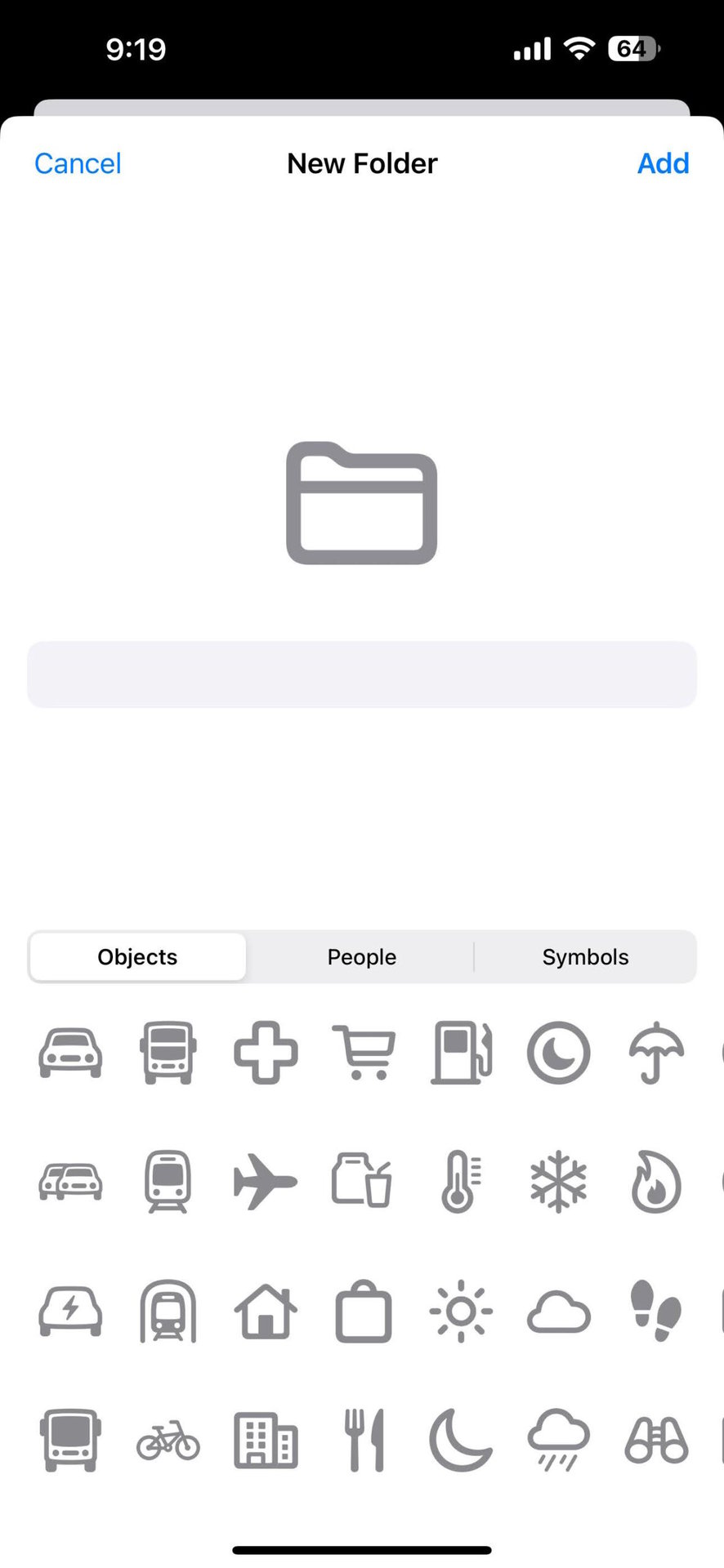The width and height of the screenshot is (724, 1568).
Task: Choose the office building icon
Action: 265,1440
